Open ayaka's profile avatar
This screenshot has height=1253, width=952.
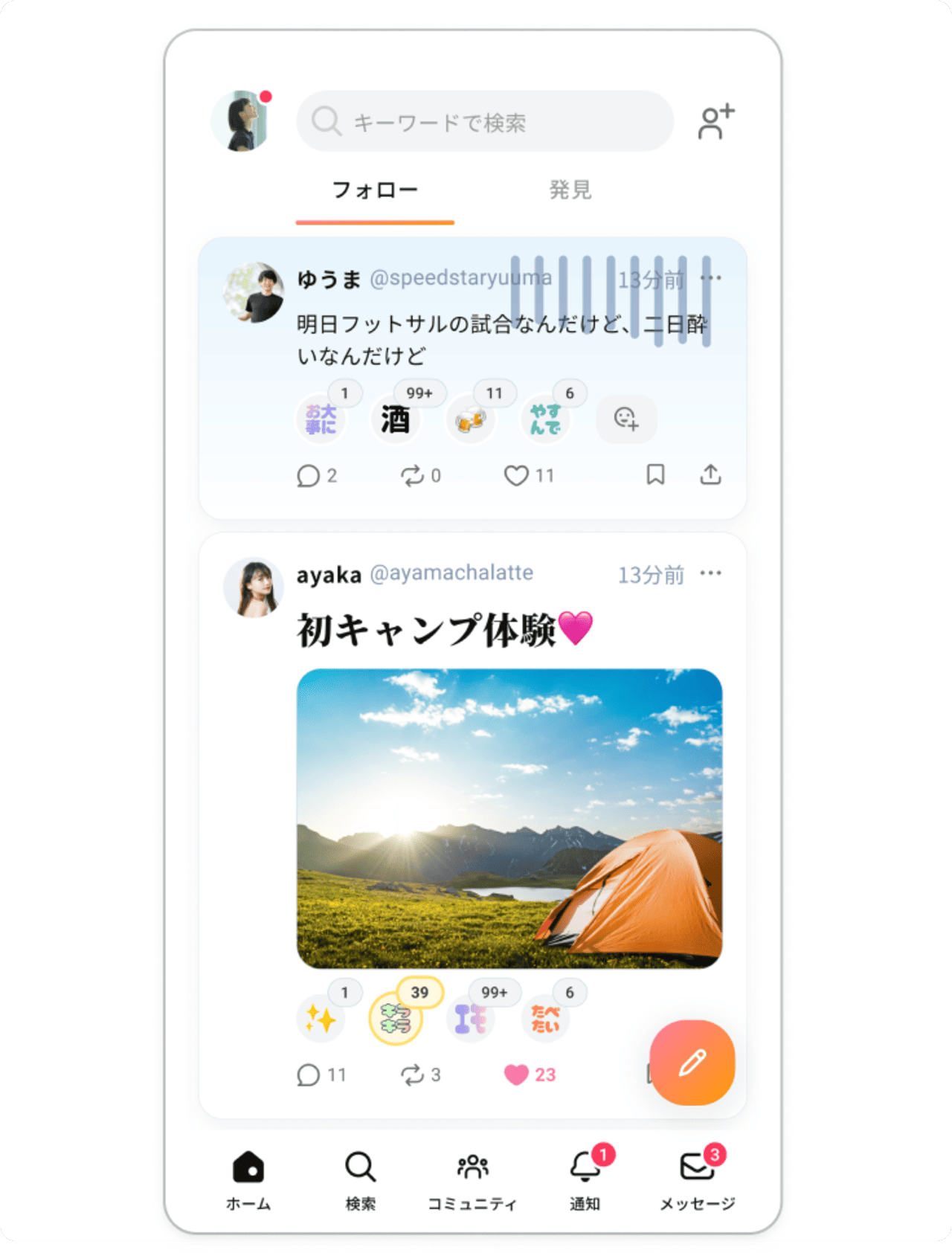click(x=256, y=587)
